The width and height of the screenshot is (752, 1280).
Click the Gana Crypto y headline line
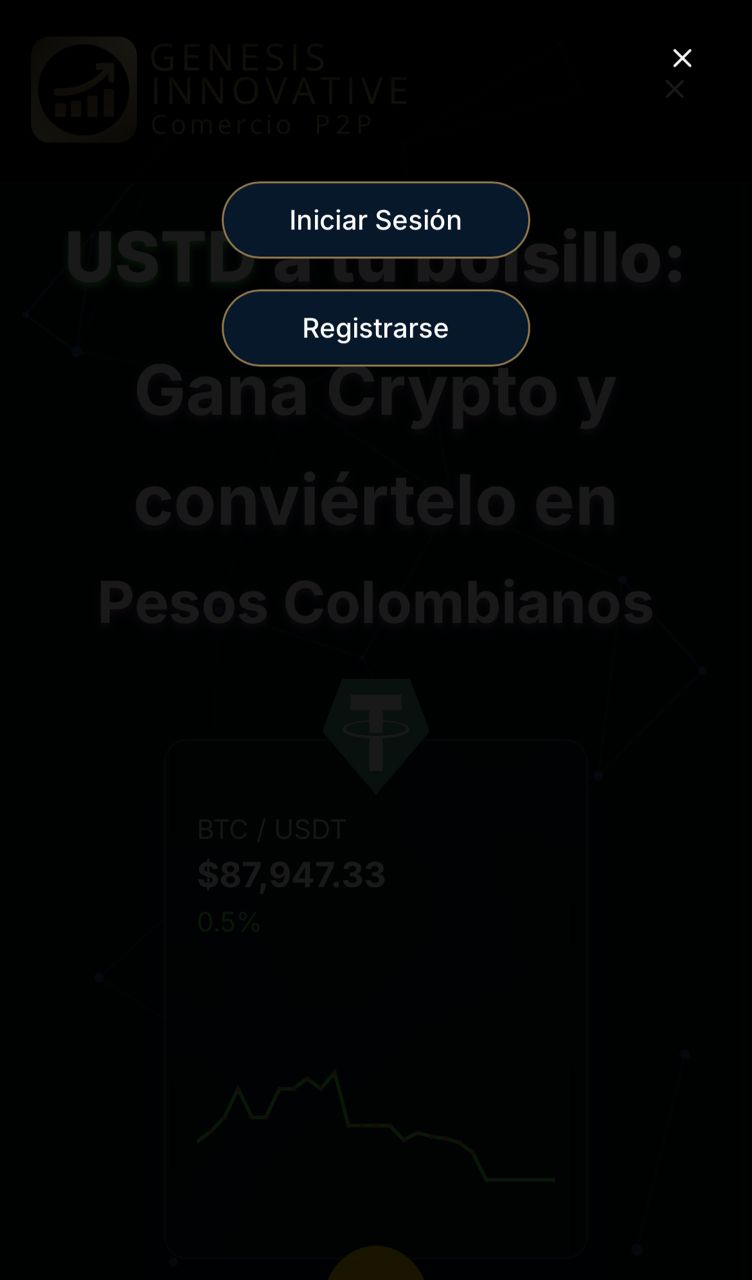(375, 392)
